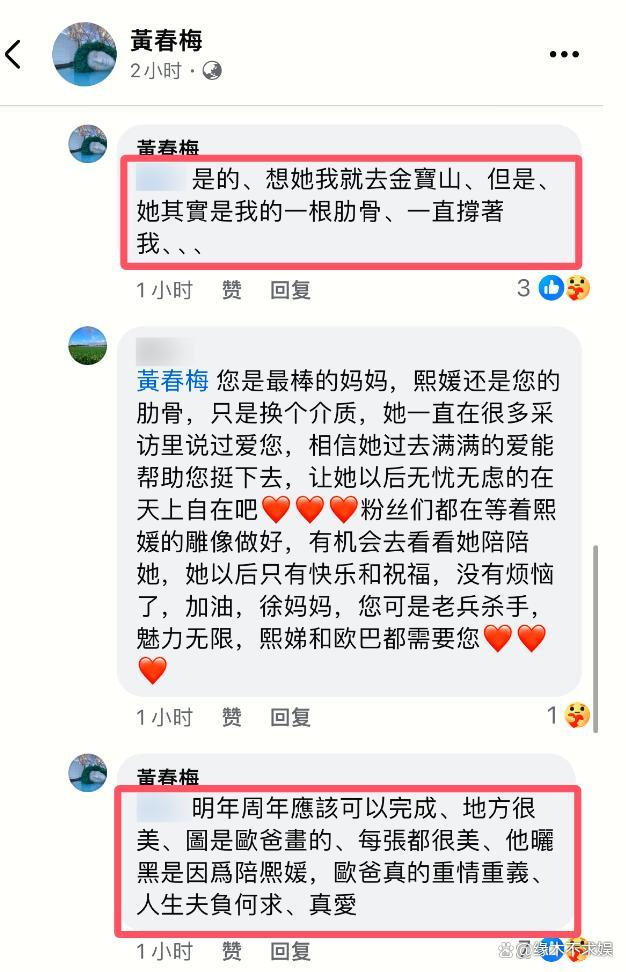626x972 pixels.
Task: Like the comment starting 您是最棒的妈妈
Action: point(232,717)
